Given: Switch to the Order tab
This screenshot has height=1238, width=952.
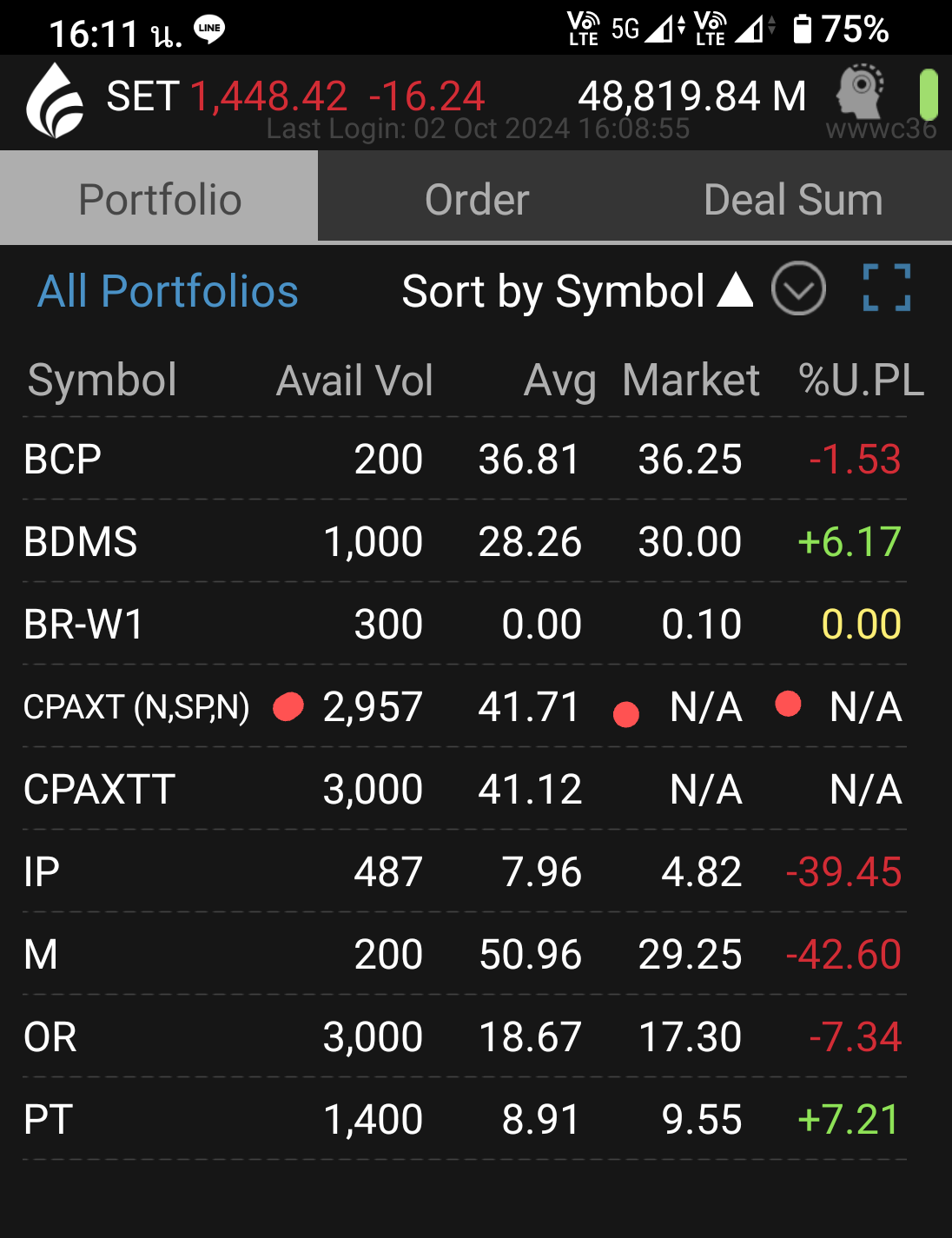Looking at the screenshot, I should [x=477, y=200].
